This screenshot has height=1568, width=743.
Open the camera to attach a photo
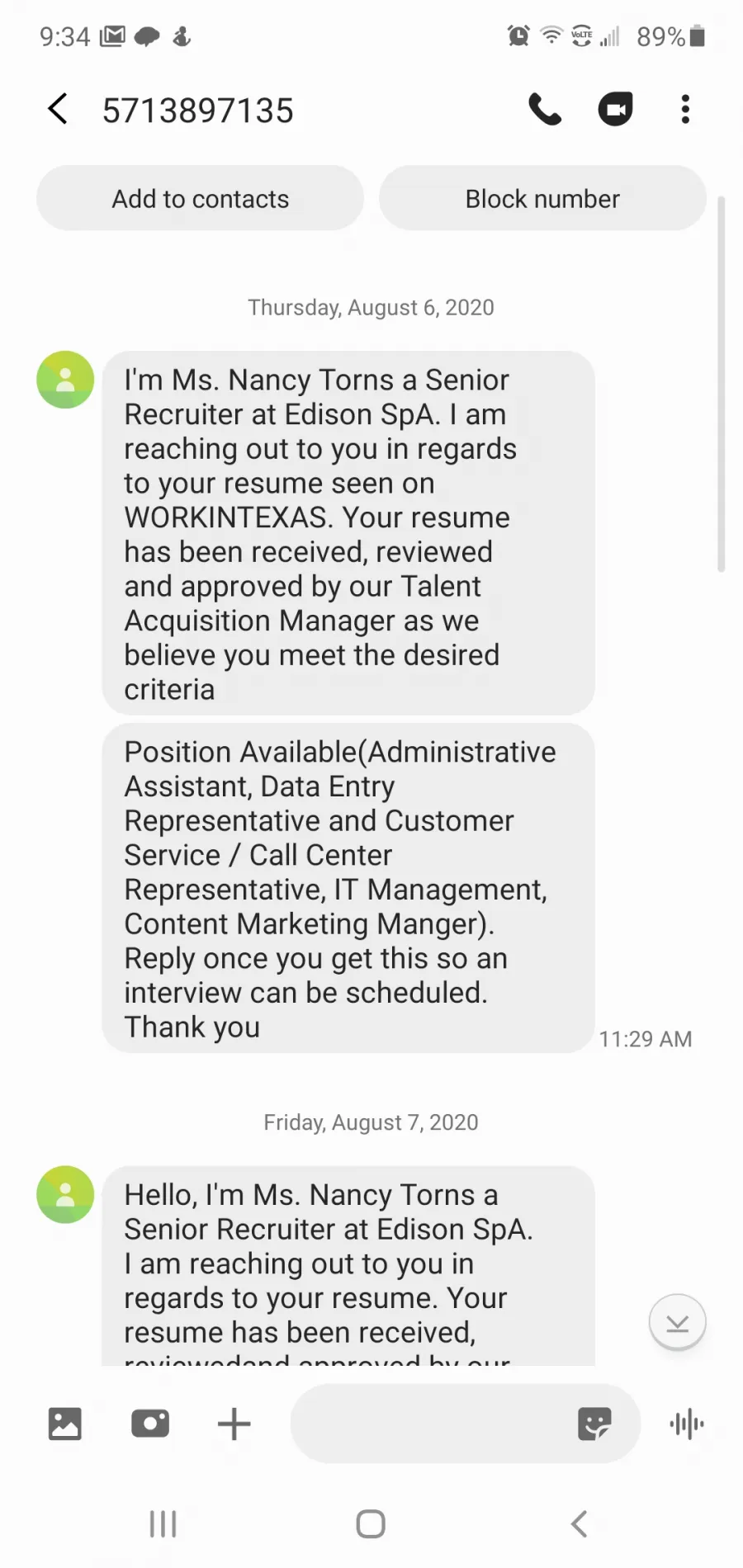(150, 1424)
